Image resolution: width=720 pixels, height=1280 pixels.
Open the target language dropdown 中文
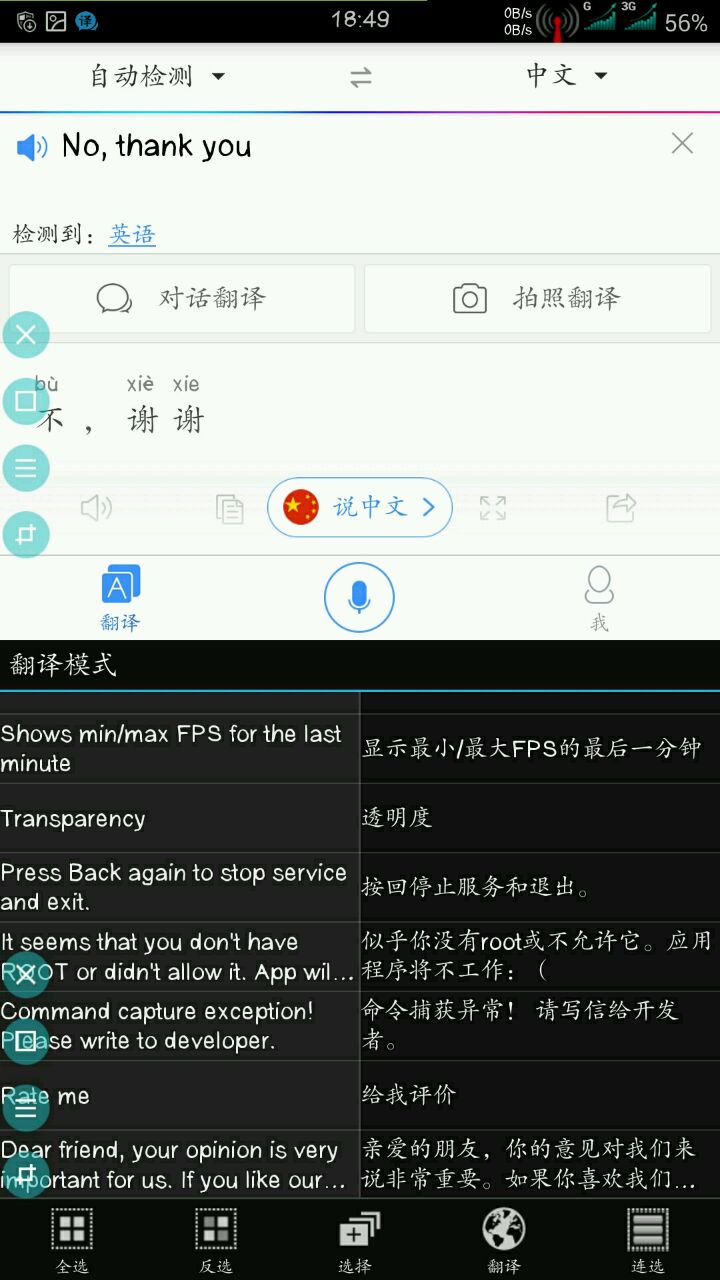point(566,76)
